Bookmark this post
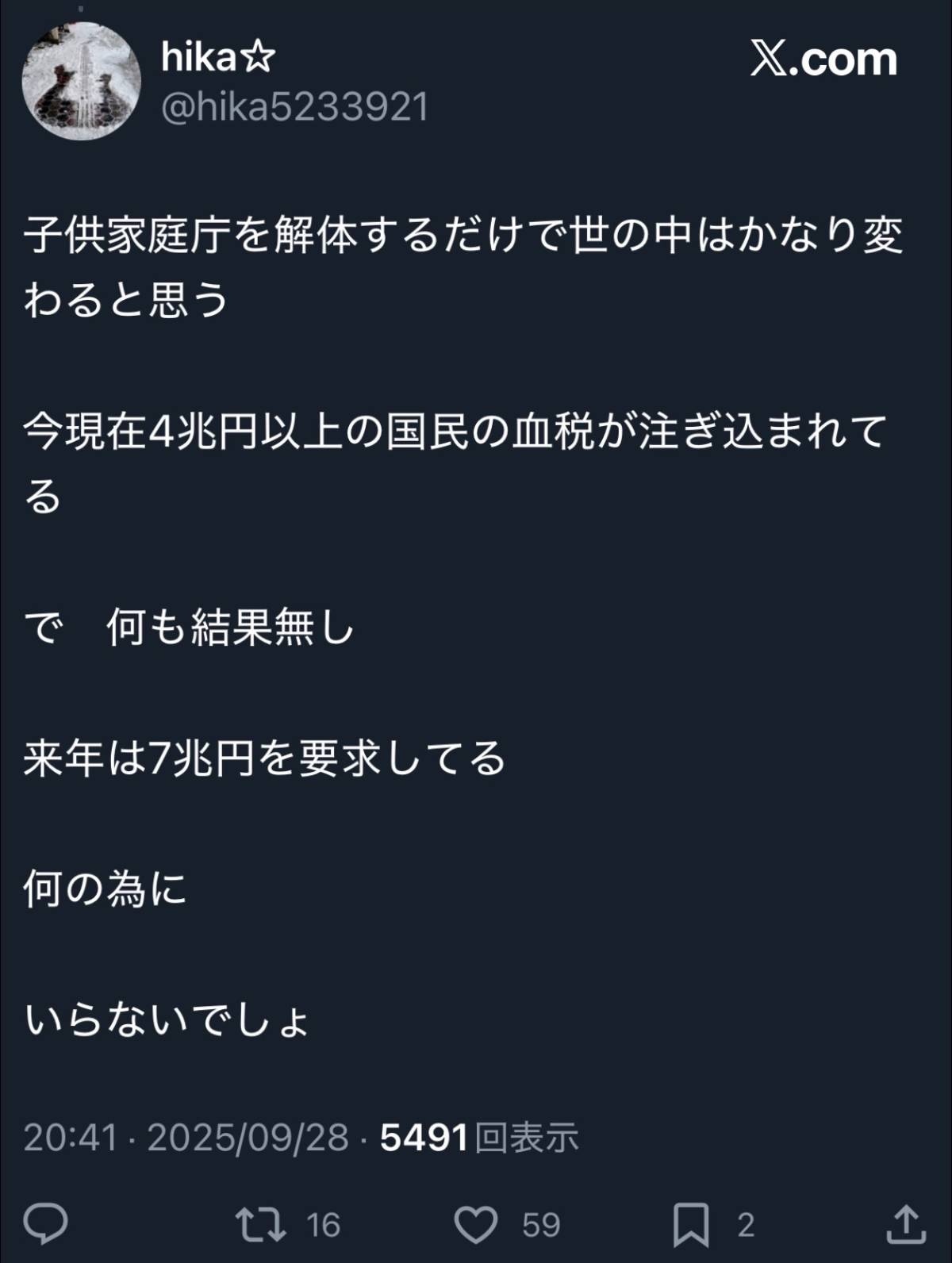This screenshot has width=952, height=1263. click(690, 1223)
